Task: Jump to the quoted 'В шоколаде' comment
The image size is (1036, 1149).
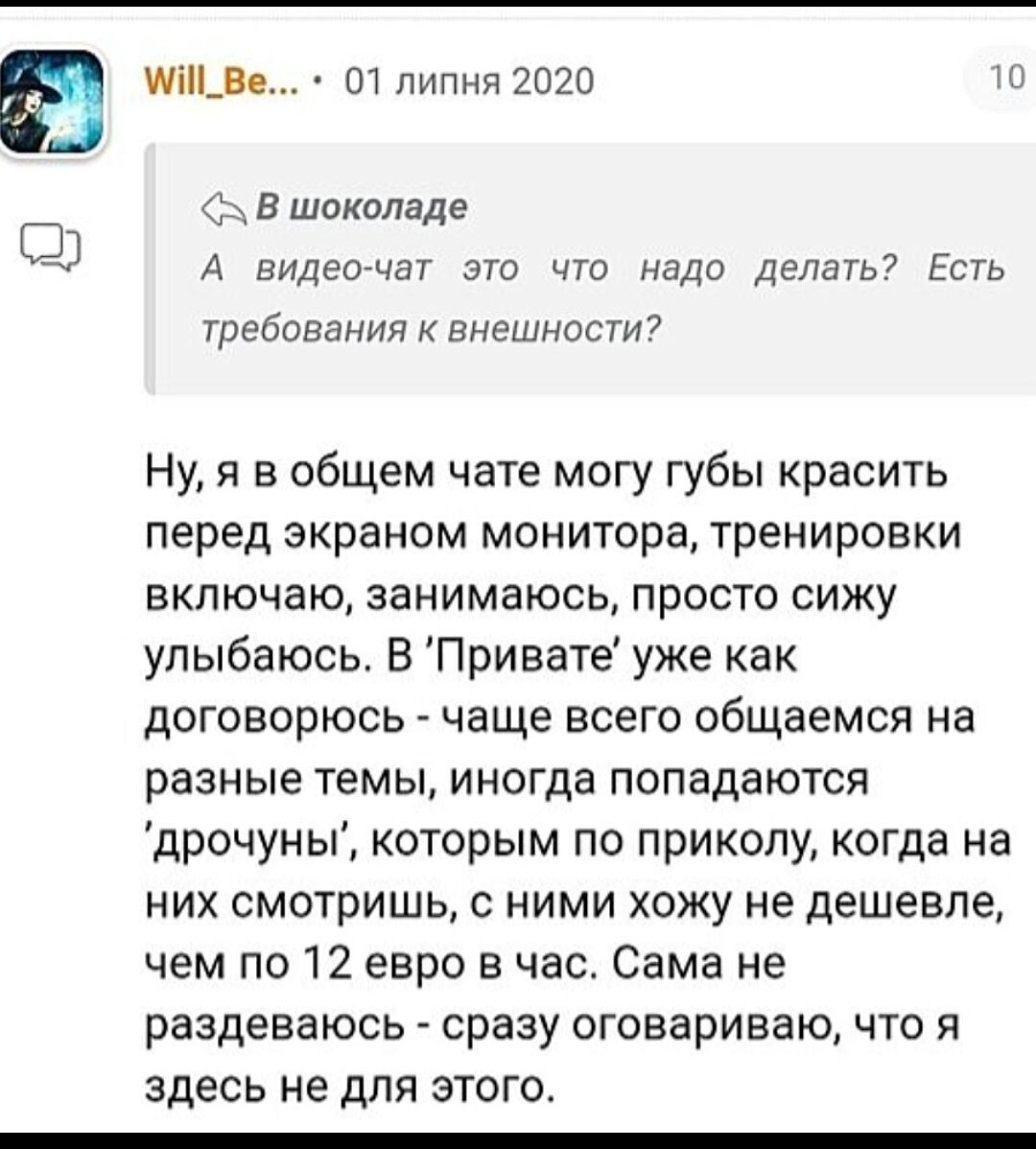Action: coord(363,207)
